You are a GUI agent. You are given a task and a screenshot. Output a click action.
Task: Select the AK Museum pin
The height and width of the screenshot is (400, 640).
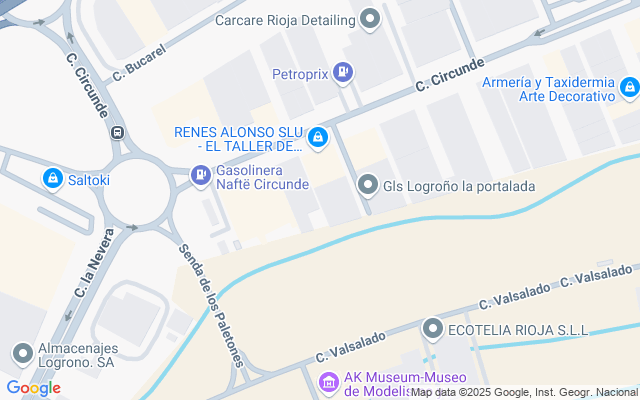pos(328,383)
